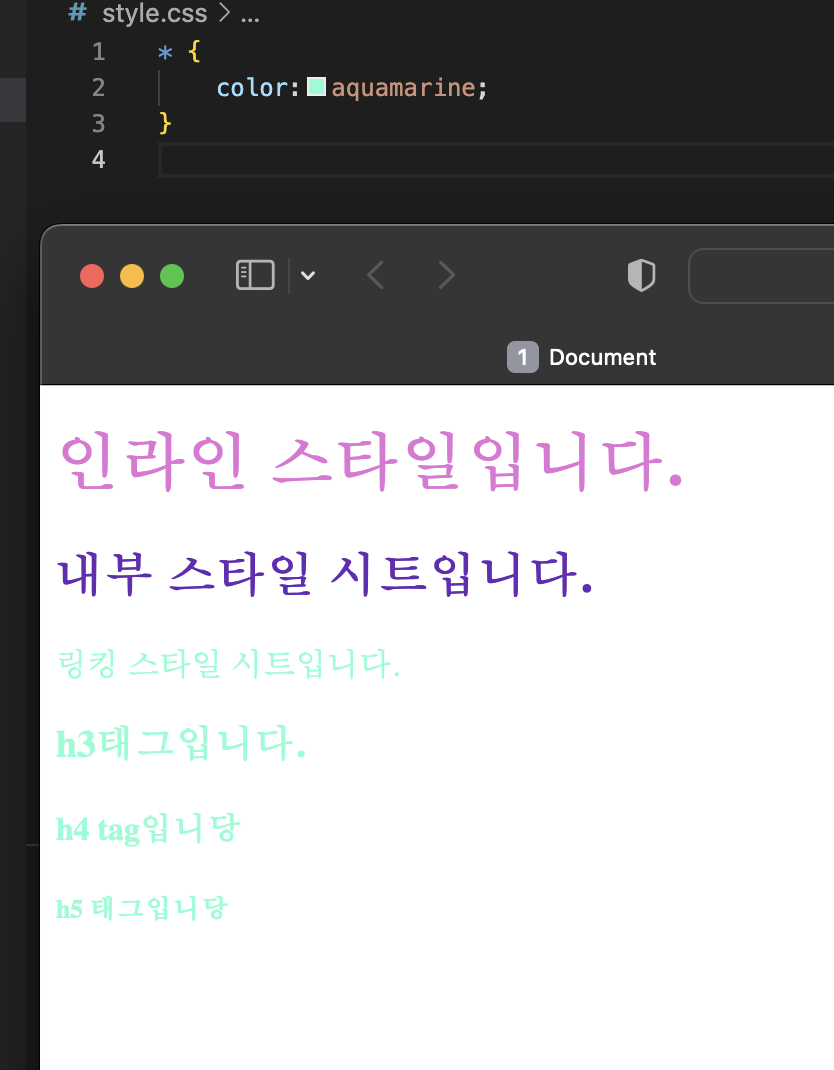Click the style.css breadcrumb
The width and height of the screenshot is (834, 1070).
154,14
